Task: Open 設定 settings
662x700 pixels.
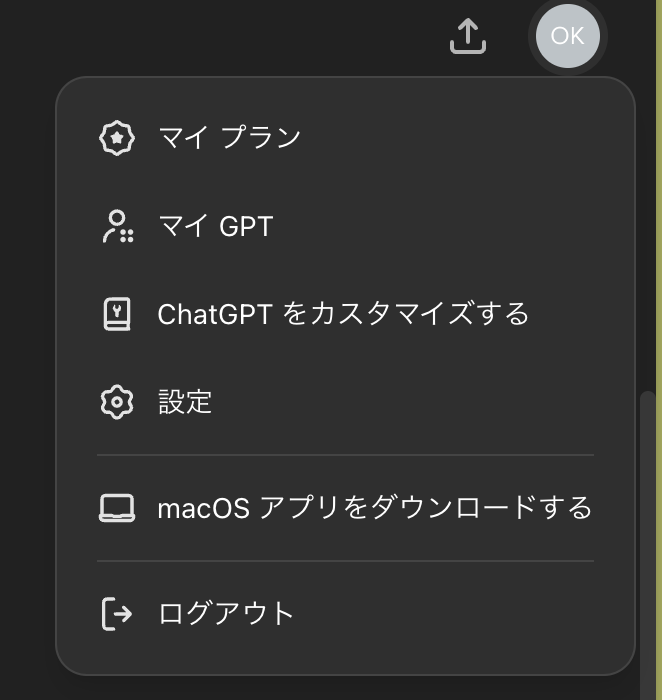Action: 185,402
